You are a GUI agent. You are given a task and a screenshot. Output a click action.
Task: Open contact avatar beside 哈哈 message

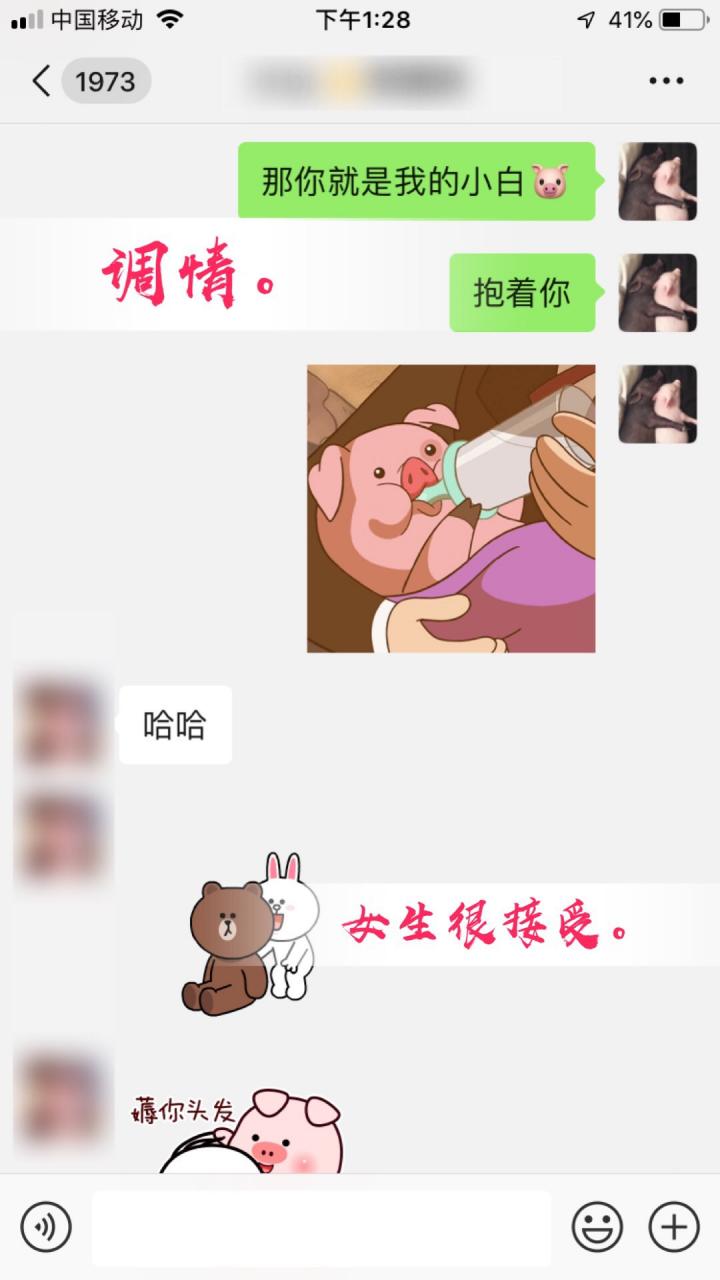62,724
